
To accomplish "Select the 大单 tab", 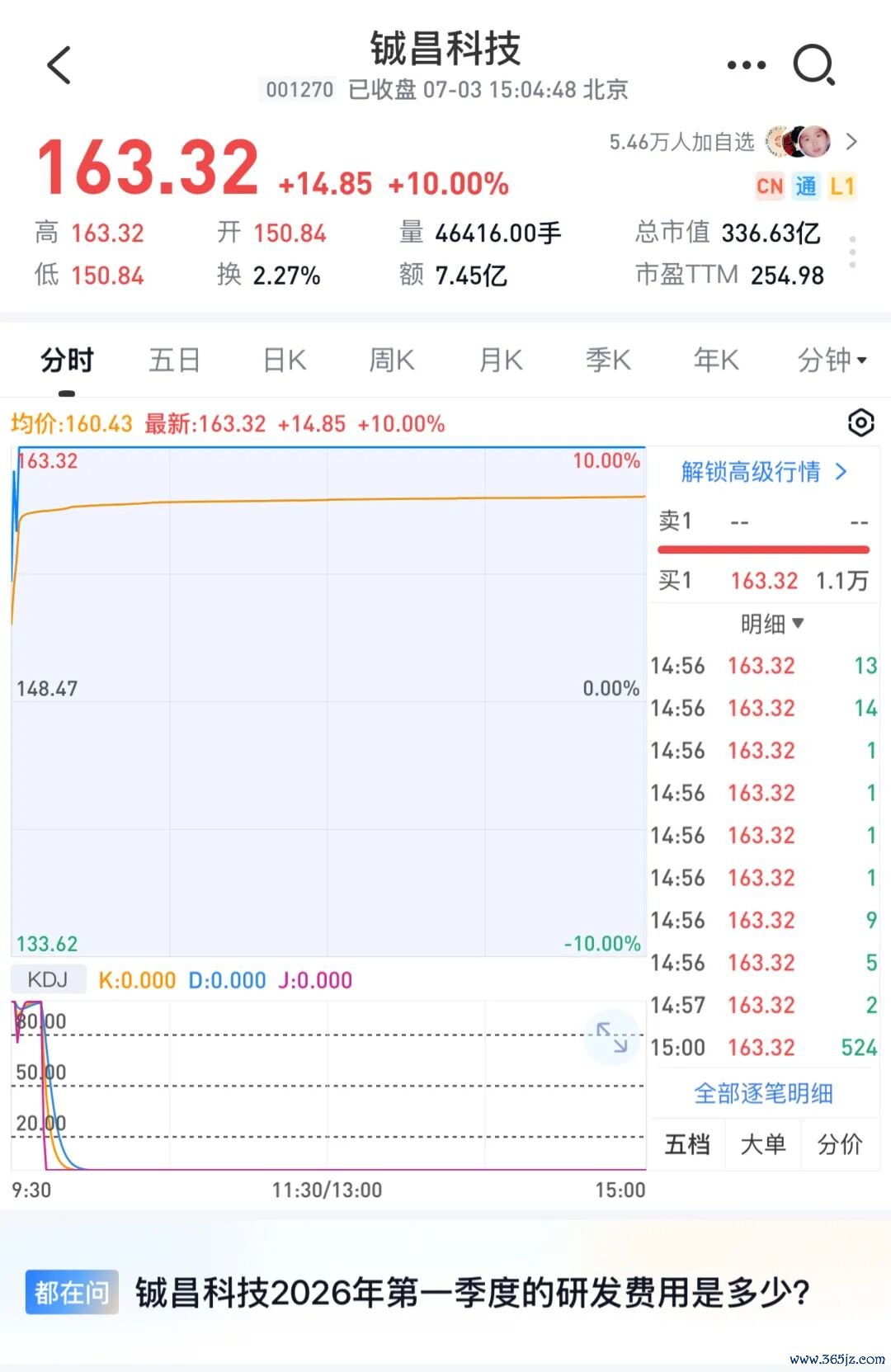I will click(x=763, y=1144).
